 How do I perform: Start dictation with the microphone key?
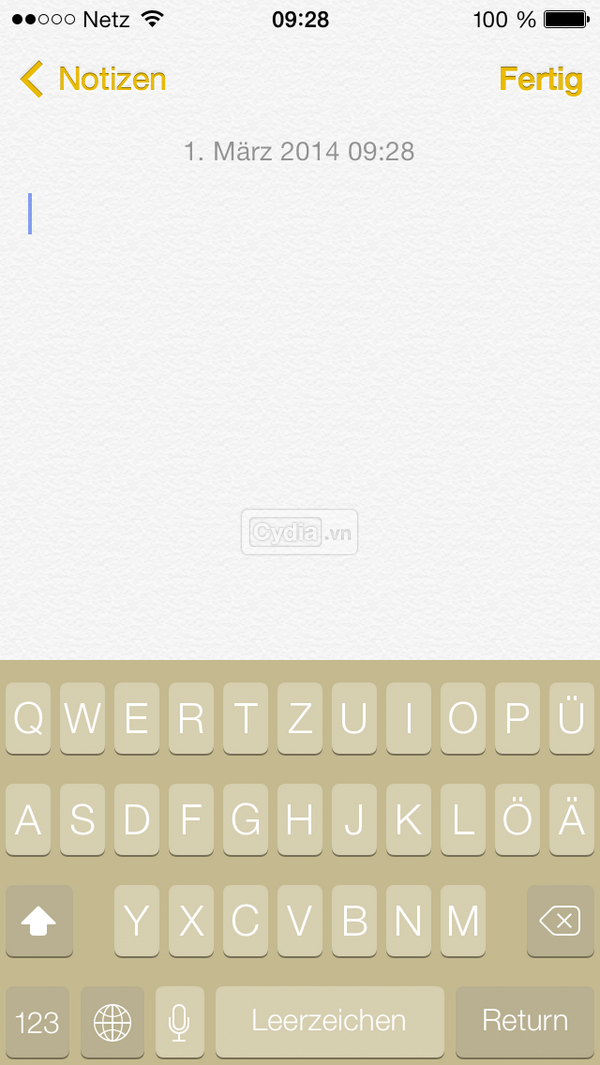(x=179, y=1022)
